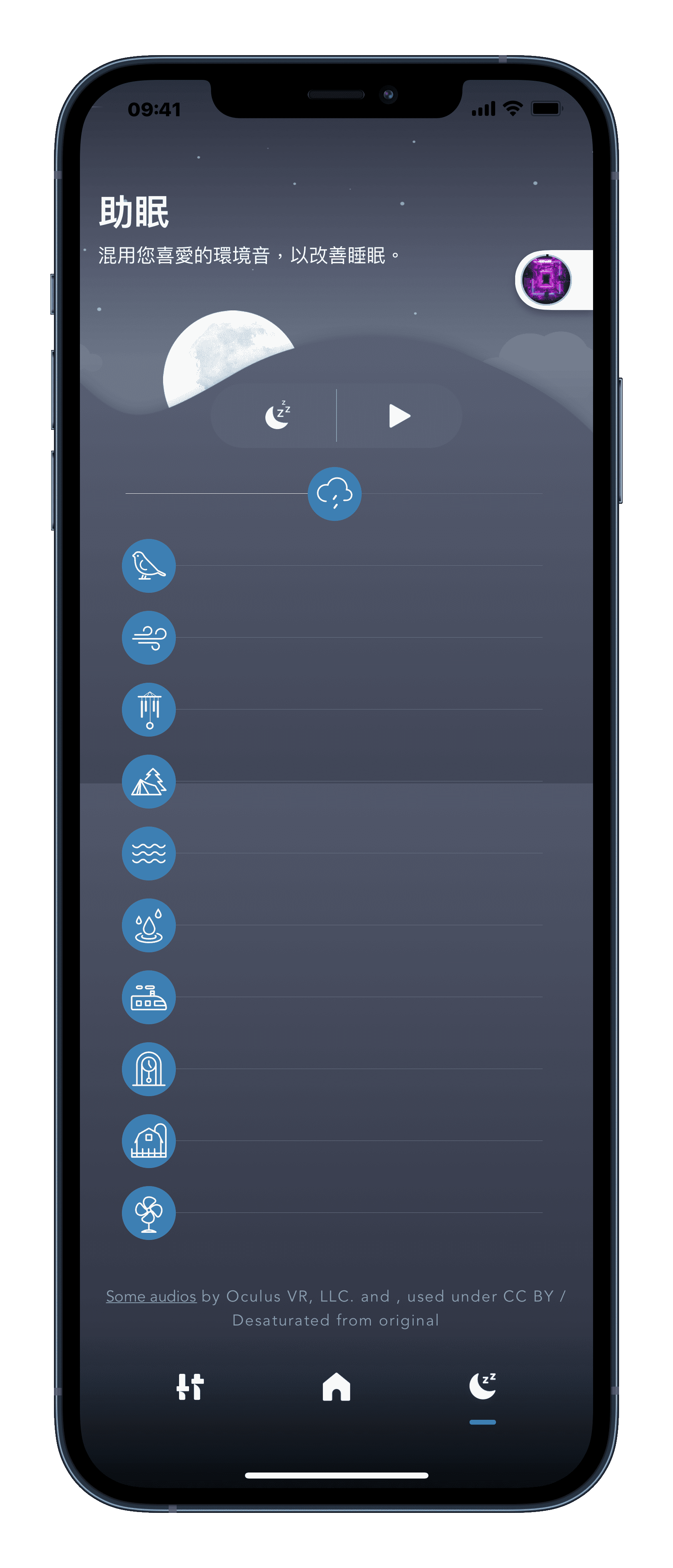Screen dimensions: 673x1568
Task: Tap the grandfather clock sound slider
Action: coord(149,1068)
